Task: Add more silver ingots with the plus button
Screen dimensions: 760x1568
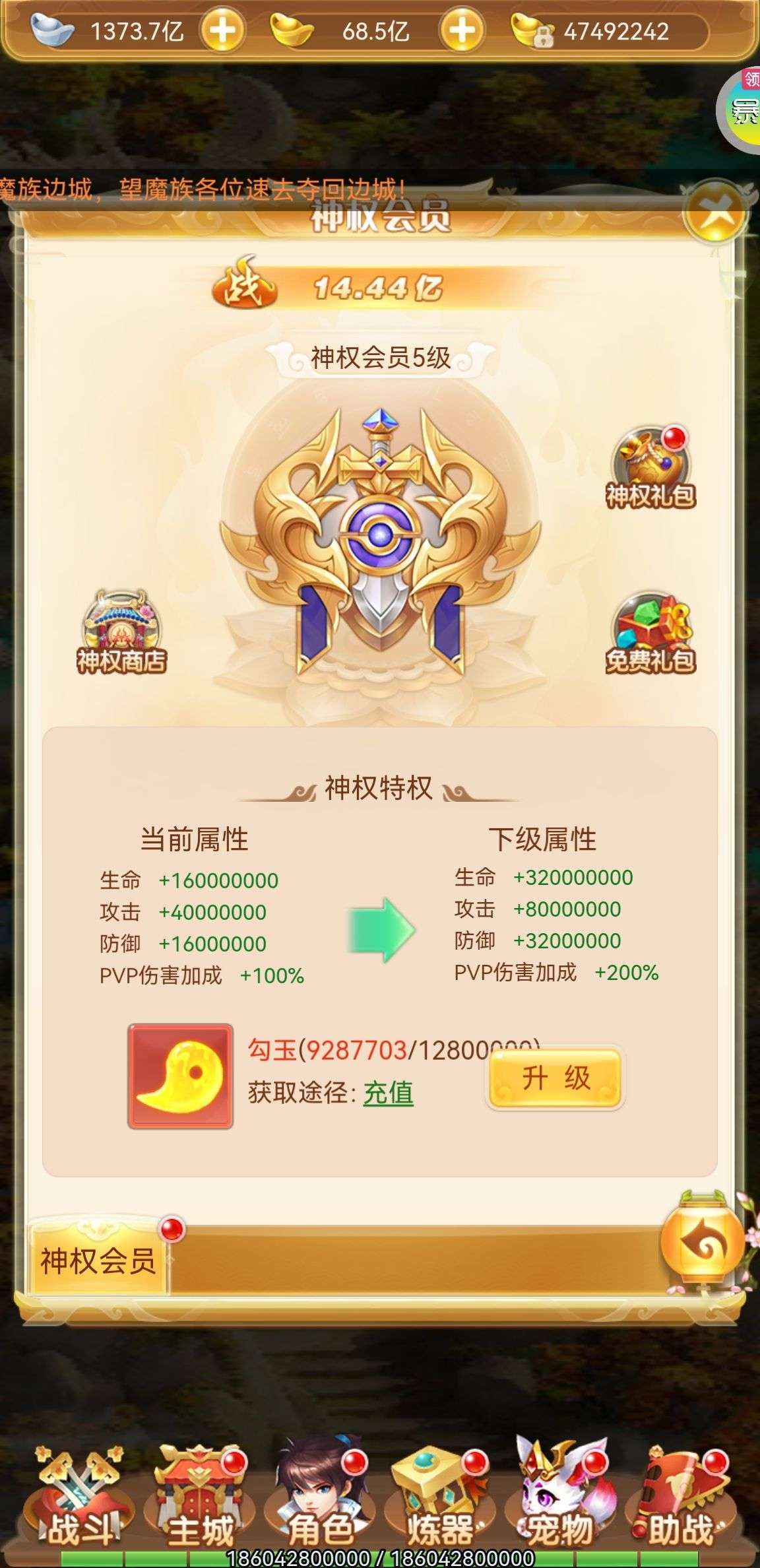Action: 222,30
